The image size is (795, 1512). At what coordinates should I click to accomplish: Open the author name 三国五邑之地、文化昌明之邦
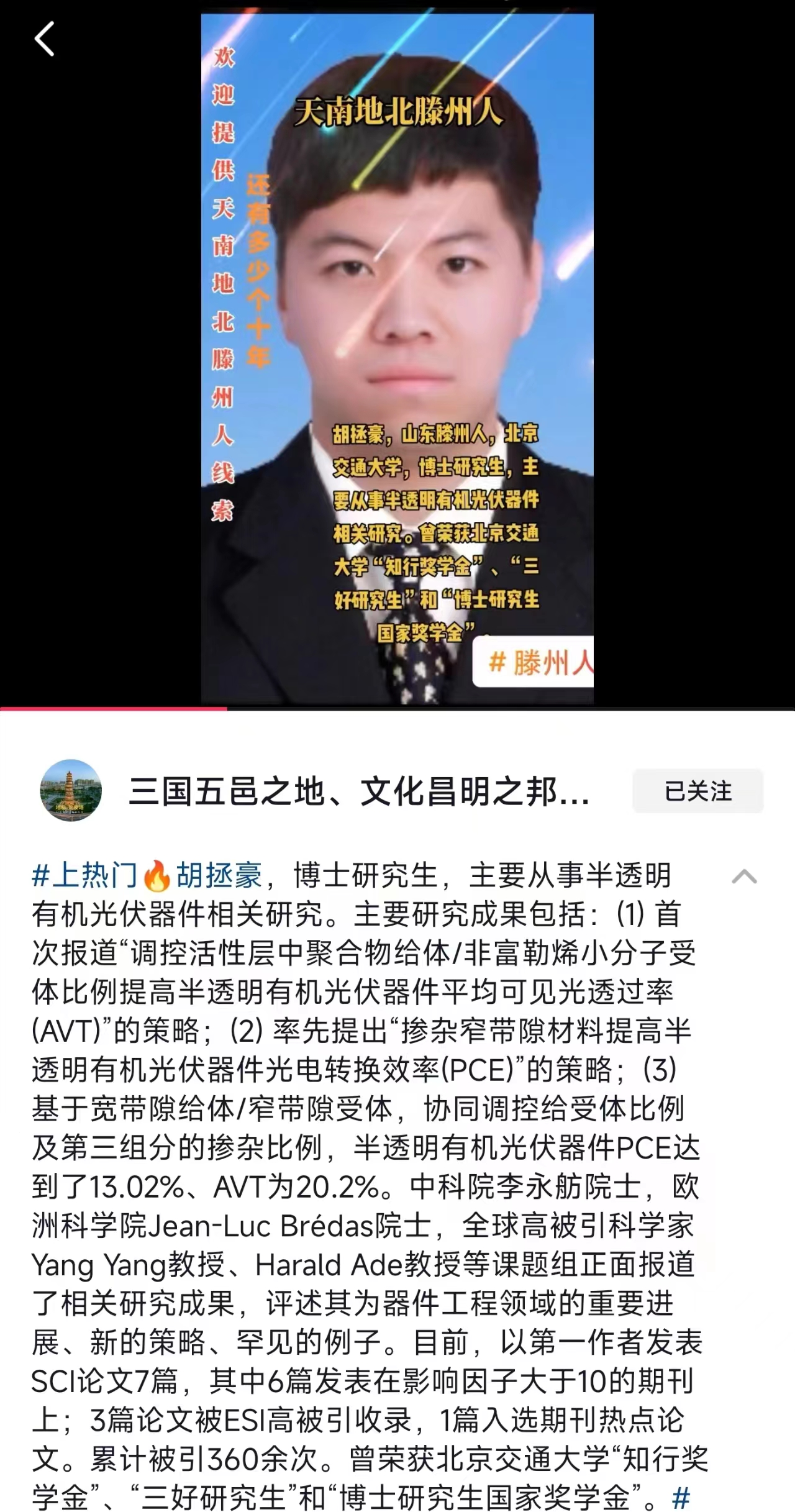click(359, 792)
